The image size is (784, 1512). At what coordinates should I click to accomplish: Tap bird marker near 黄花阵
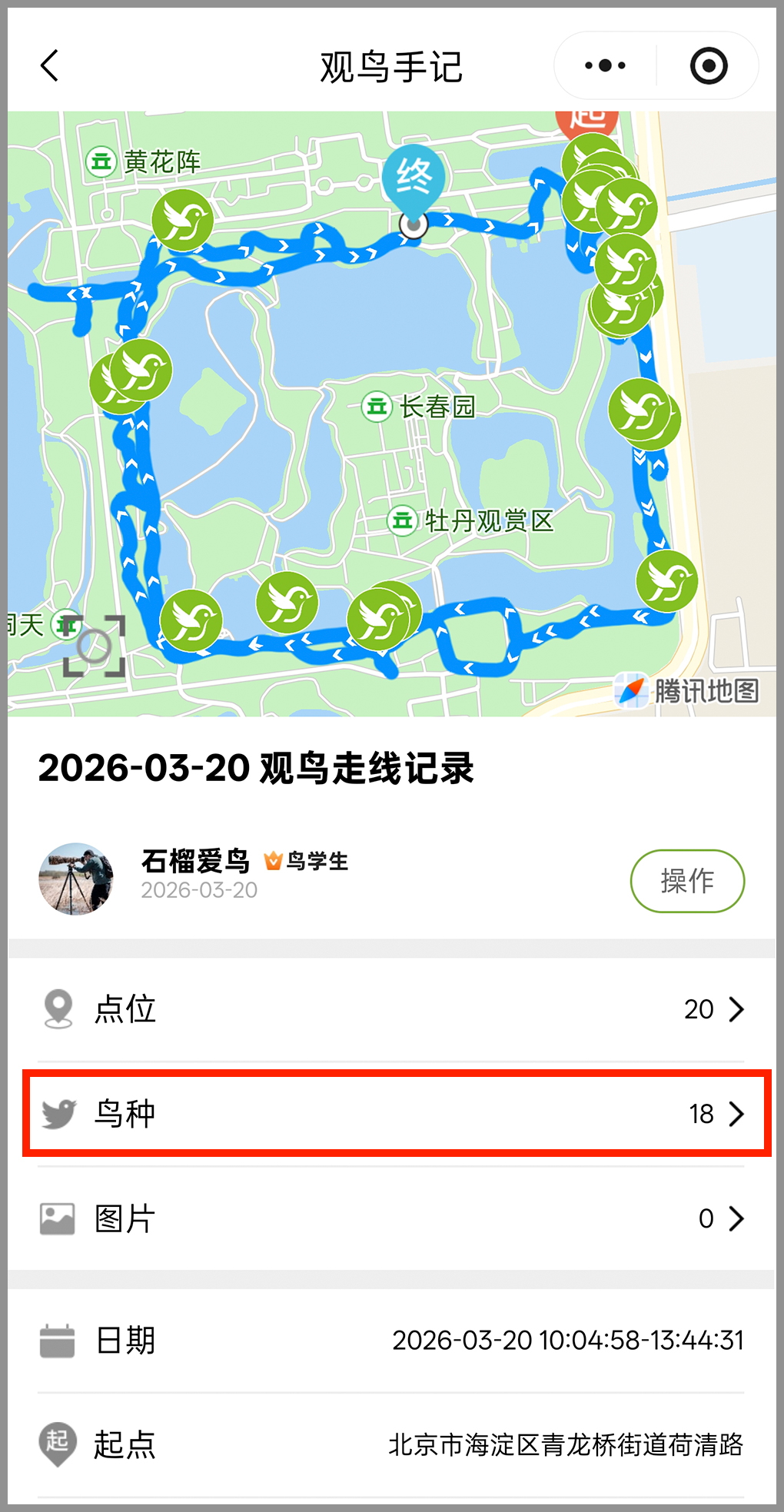click(x=182, y=221)
